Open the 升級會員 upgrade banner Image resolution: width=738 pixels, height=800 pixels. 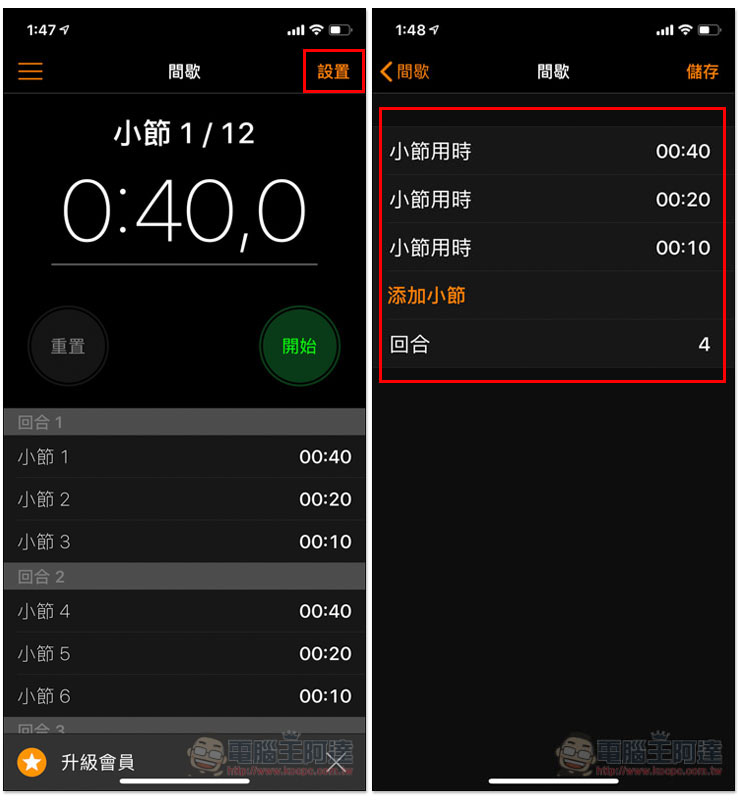100,763
